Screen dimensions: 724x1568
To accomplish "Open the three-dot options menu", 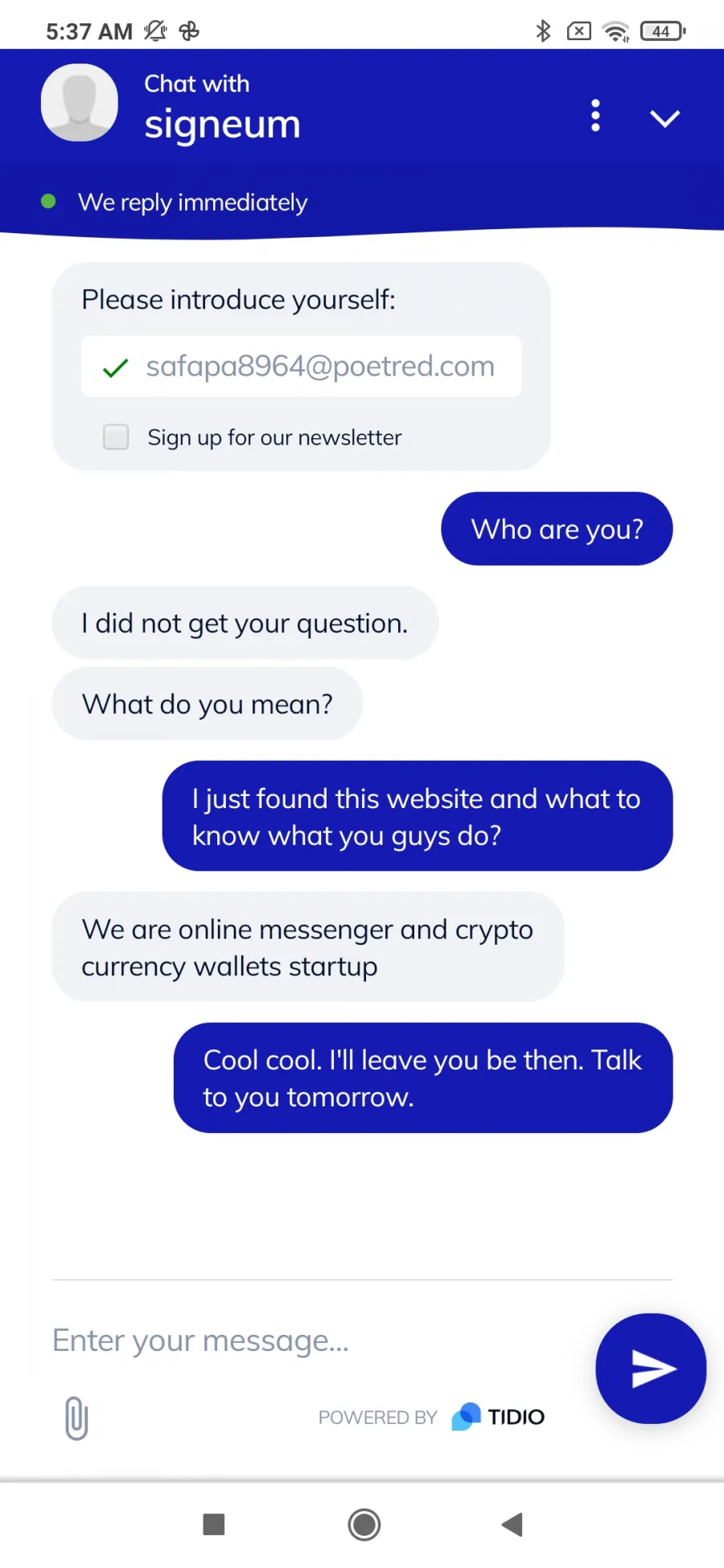I will [x=595, y=116].
